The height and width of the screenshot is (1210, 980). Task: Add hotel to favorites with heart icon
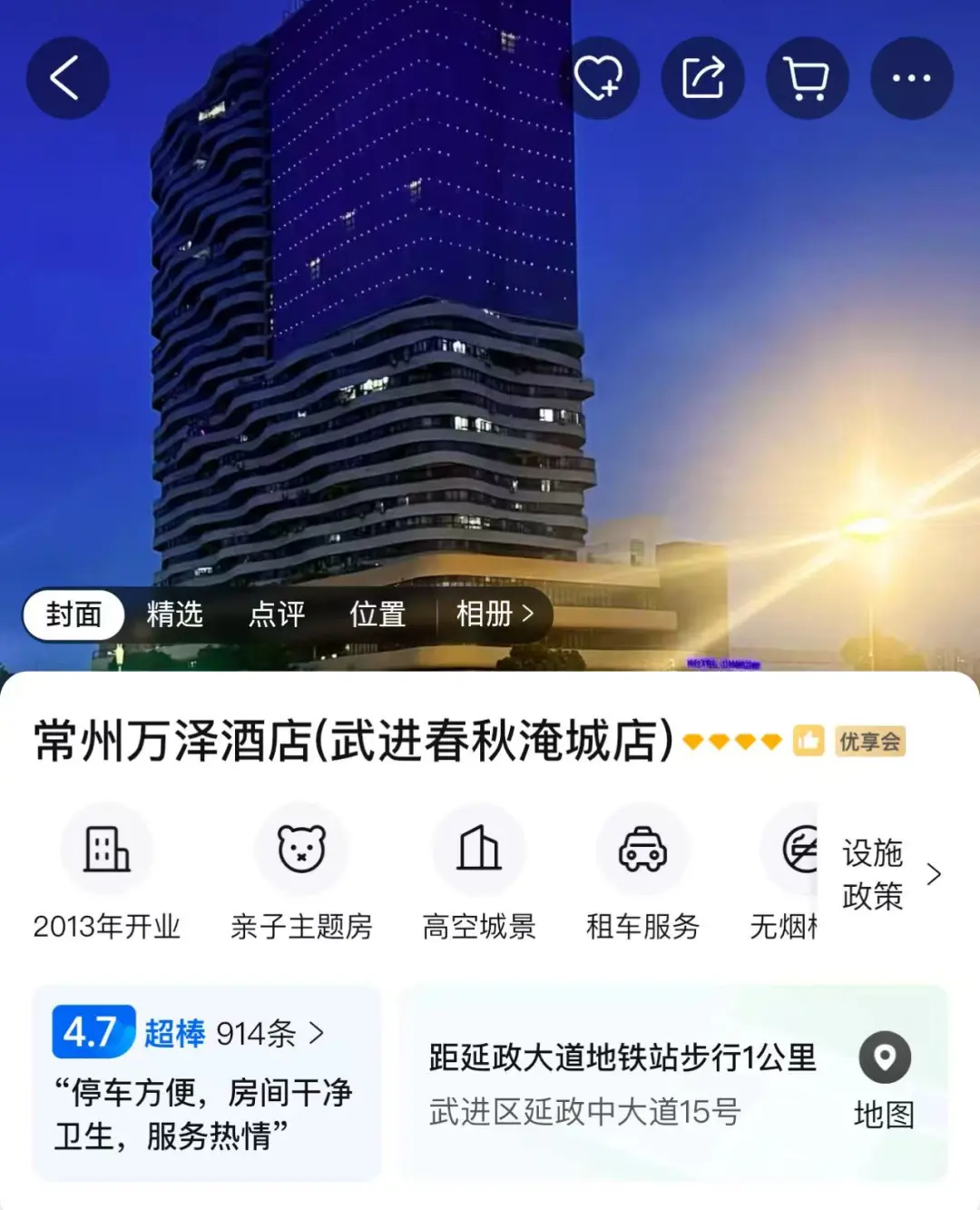tap(598, 78)
